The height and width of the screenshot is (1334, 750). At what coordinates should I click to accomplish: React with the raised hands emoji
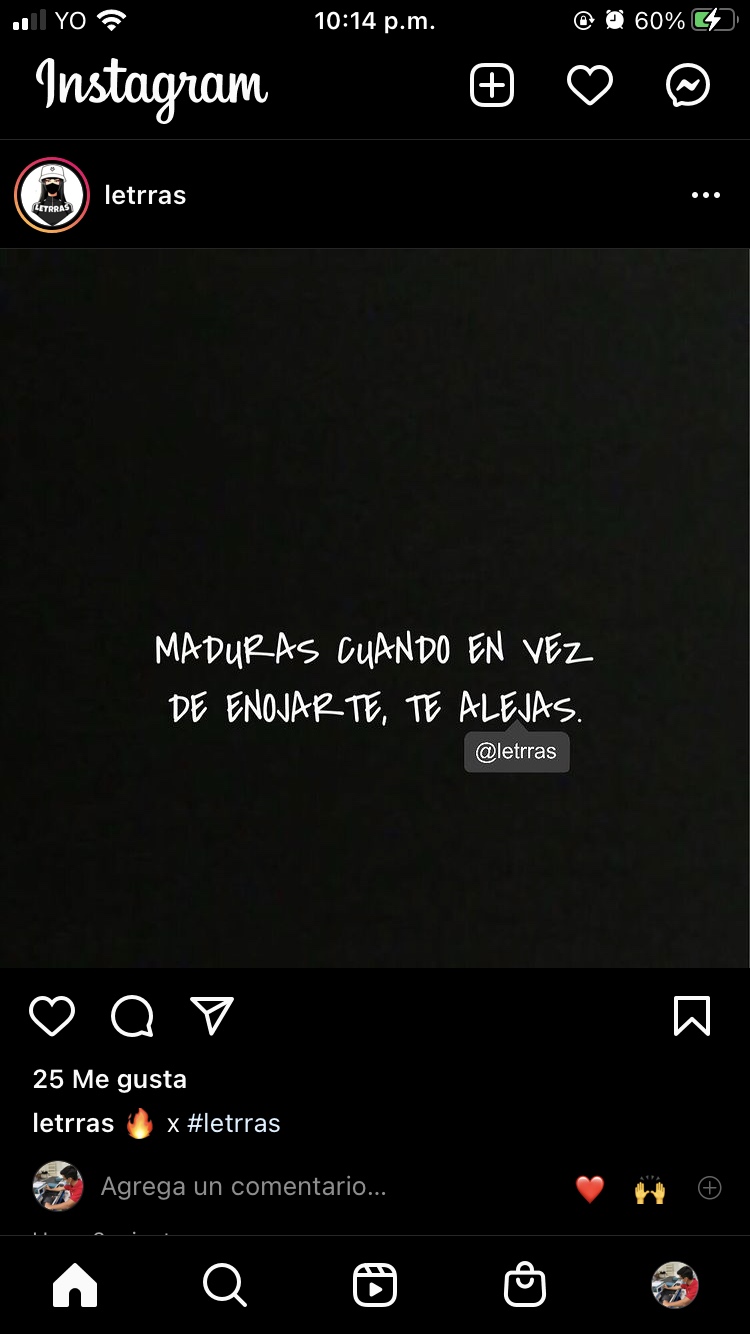pyautogui.click(x=650, y=1188)
